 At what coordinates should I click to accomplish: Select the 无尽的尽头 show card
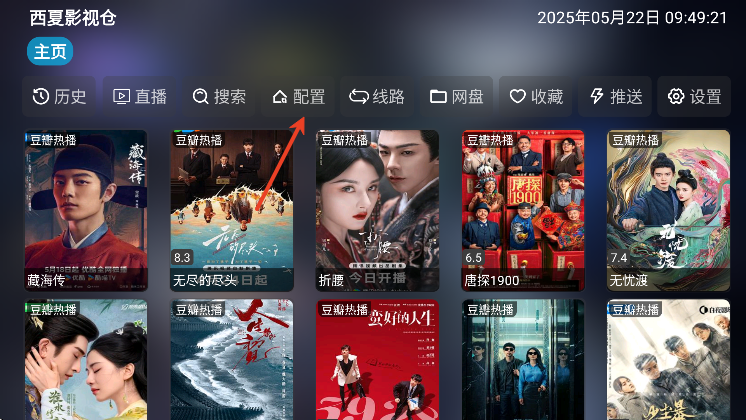232,210
